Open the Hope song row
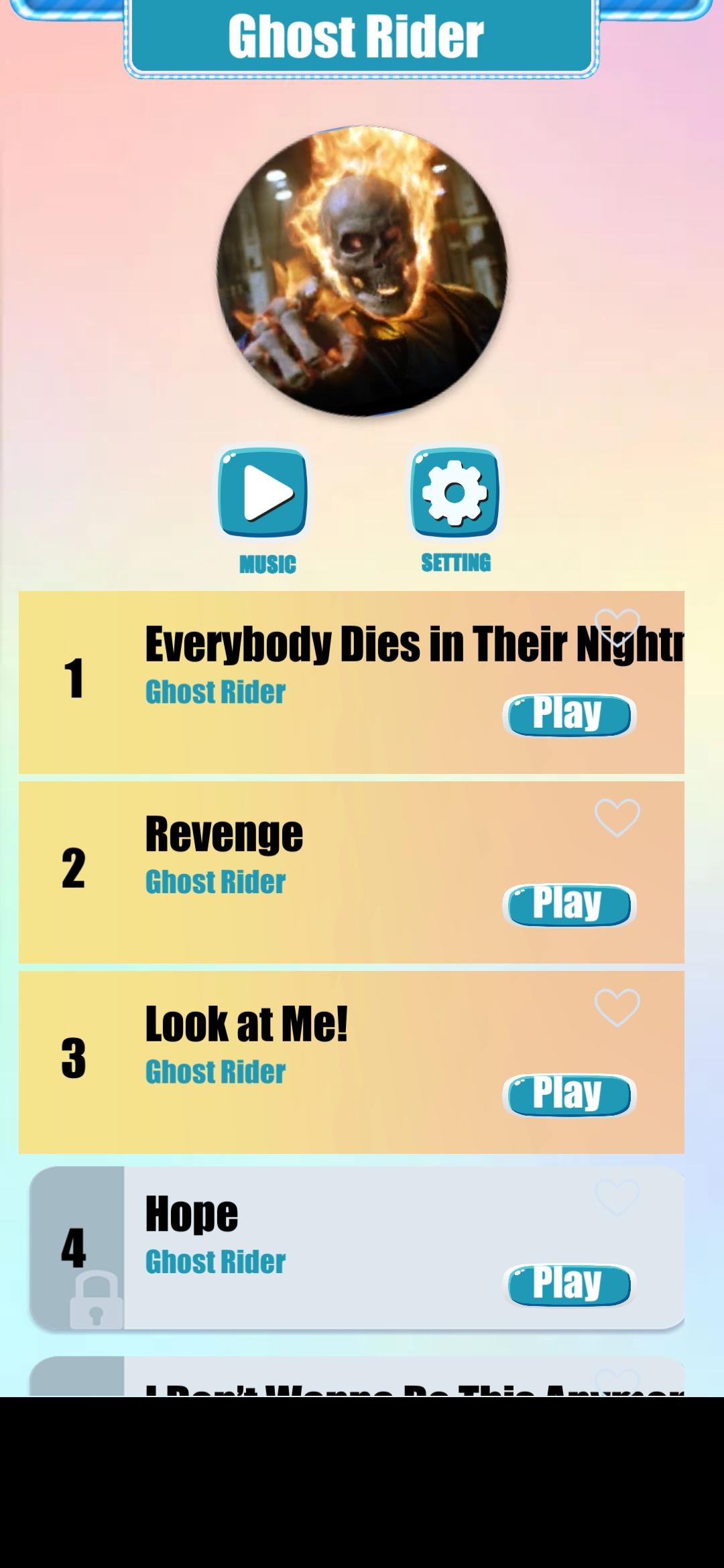This screenshot has height=1568, width=724. pyautogui.click(x=357, y=1248)
